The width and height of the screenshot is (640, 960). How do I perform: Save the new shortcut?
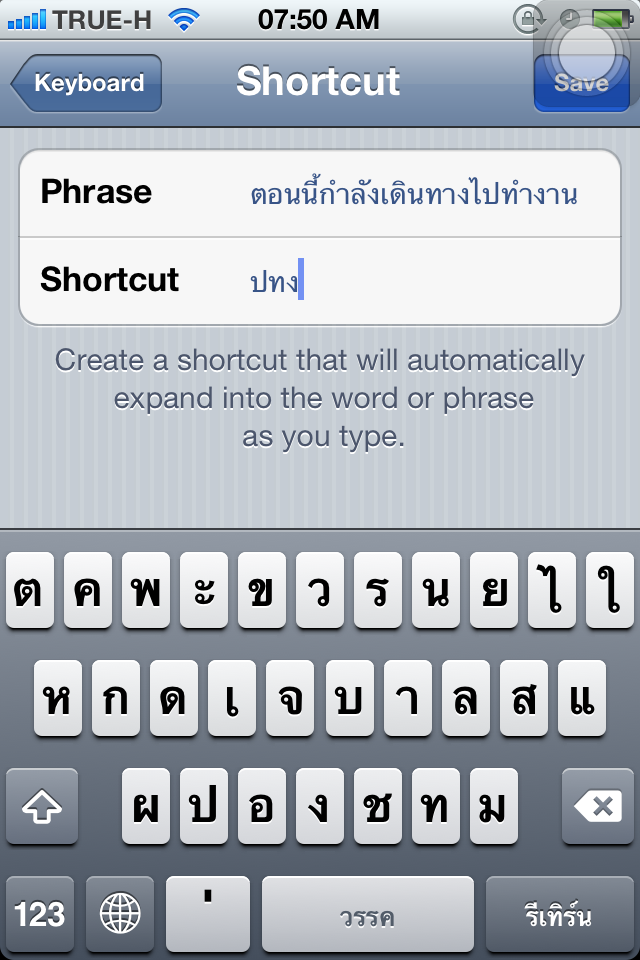tap(580, 85)
